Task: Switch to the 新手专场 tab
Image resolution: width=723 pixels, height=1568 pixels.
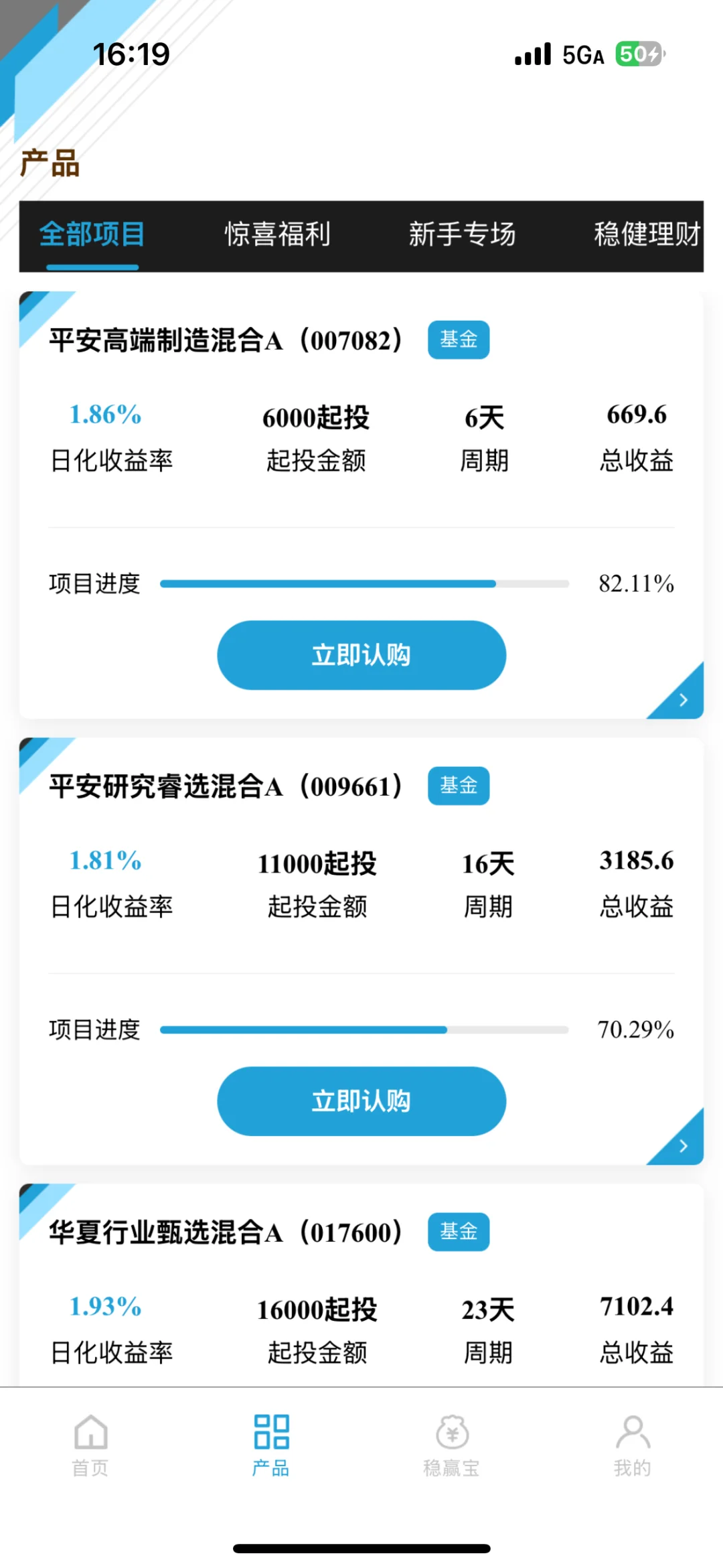Action: point(462,234)
